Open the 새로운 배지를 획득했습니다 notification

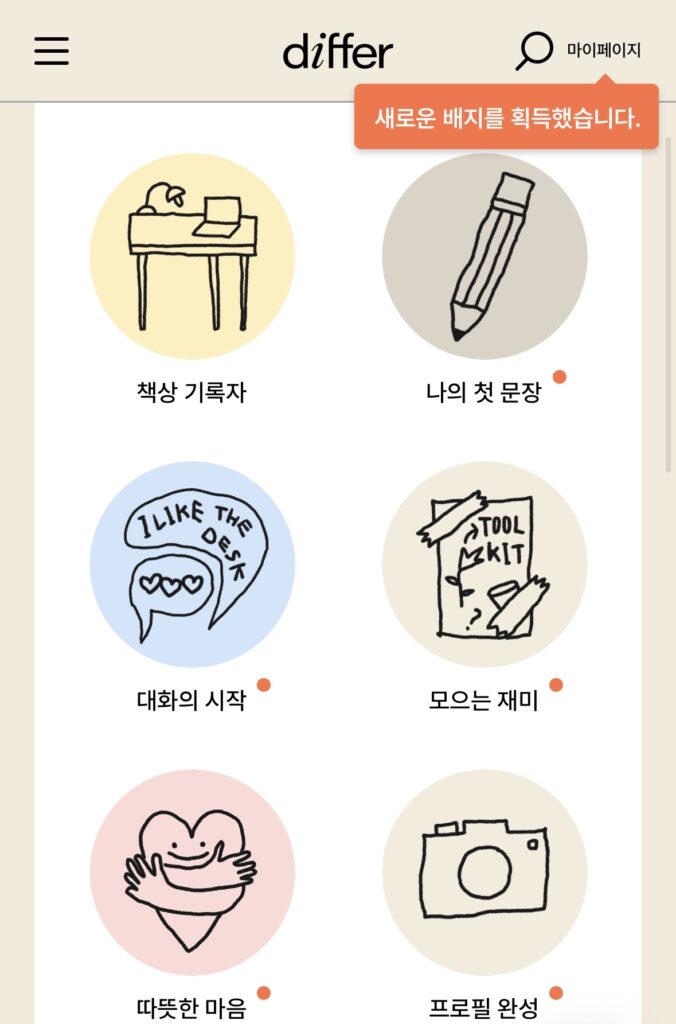506,117
